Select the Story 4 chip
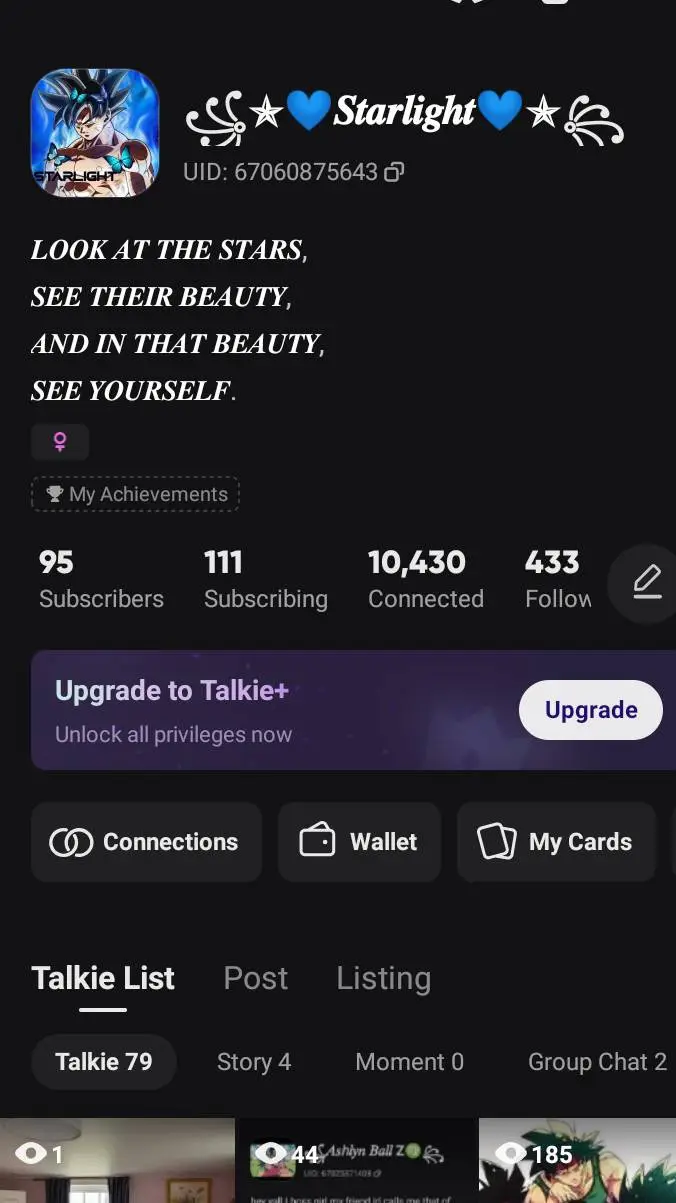This screenshot has height=1203, width=676. 254,1062
